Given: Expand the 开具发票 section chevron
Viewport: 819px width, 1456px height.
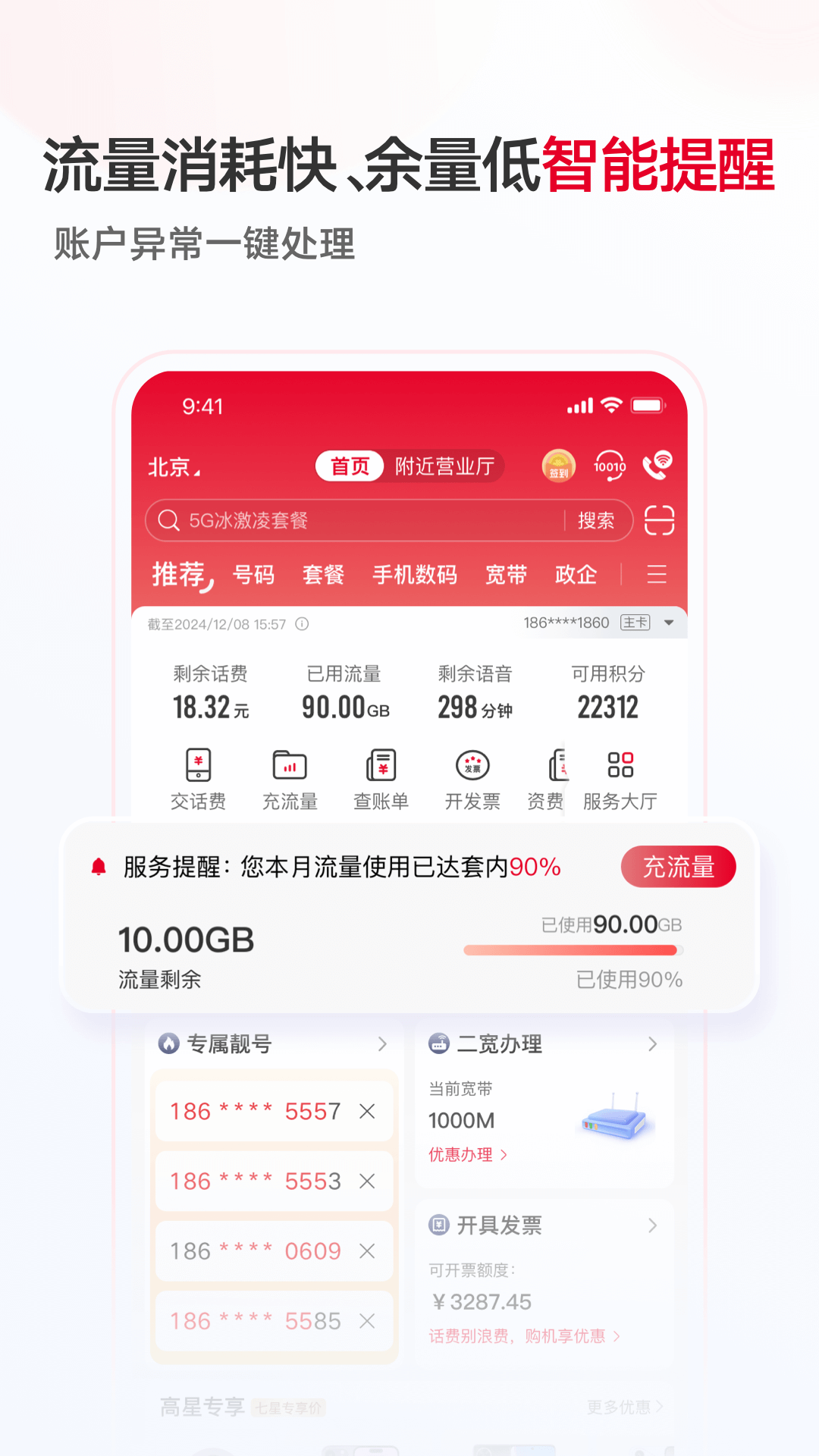Looking at the screenshot, I should coord(653,1225).
